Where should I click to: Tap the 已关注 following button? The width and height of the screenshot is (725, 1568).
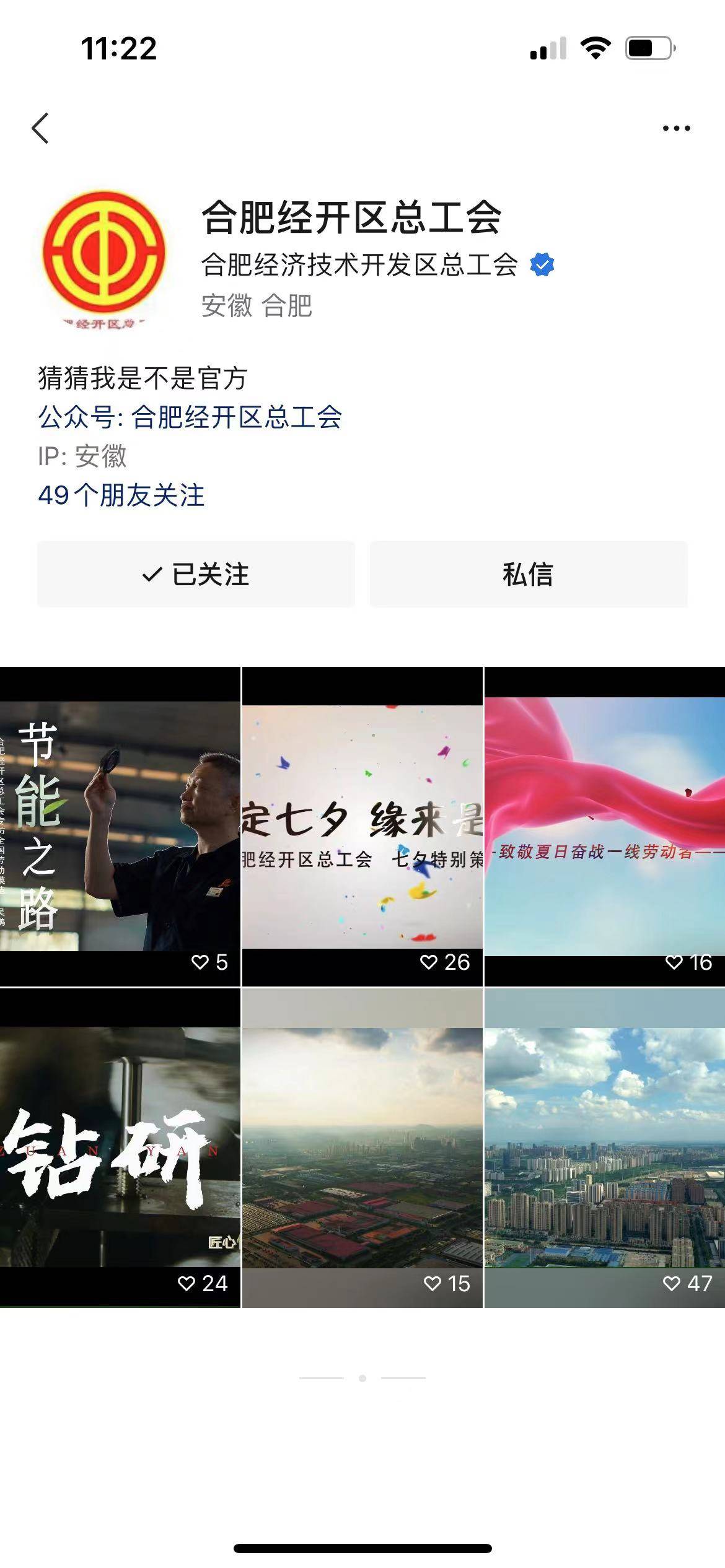click(196, 574)
